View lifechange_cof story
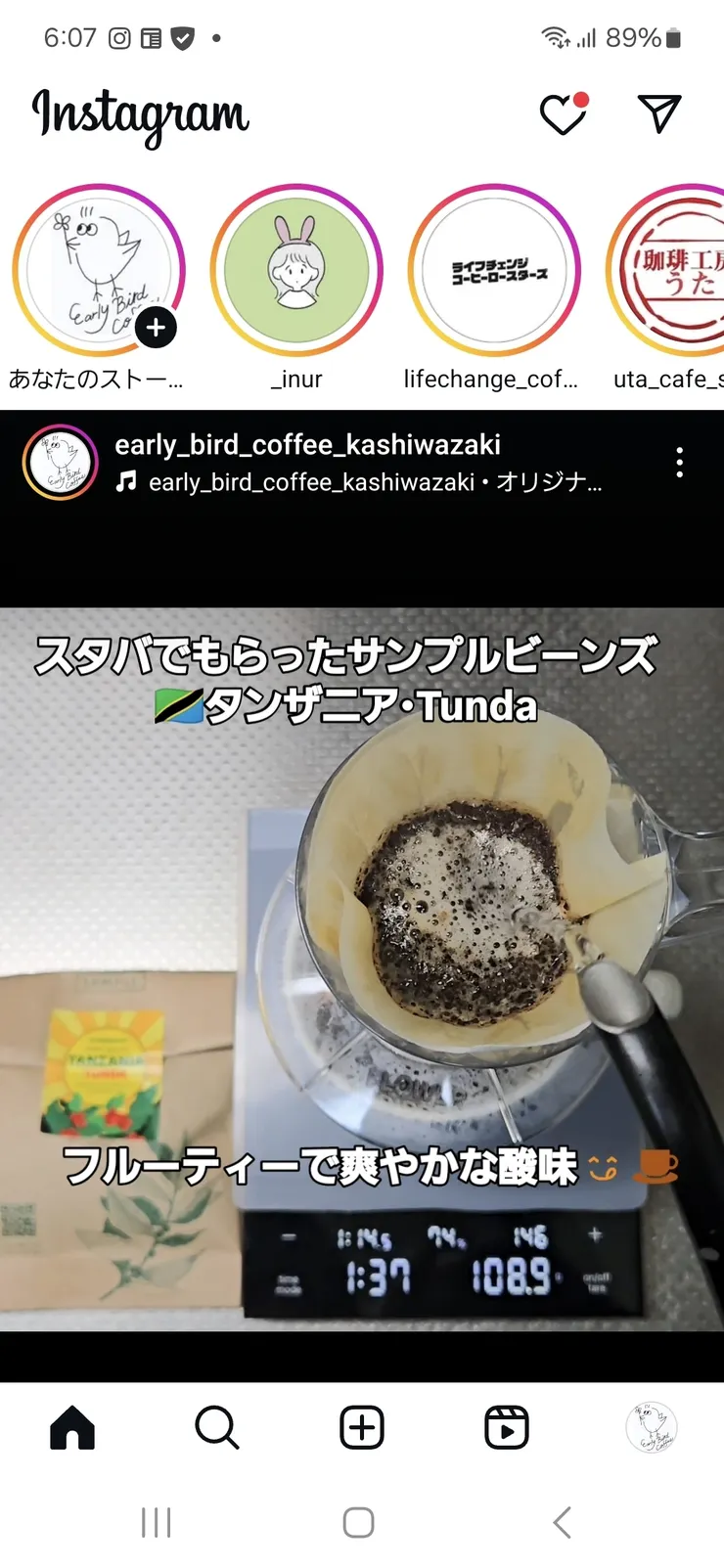Viewport: 724px width, 1568px height. [x=494, y=271]
